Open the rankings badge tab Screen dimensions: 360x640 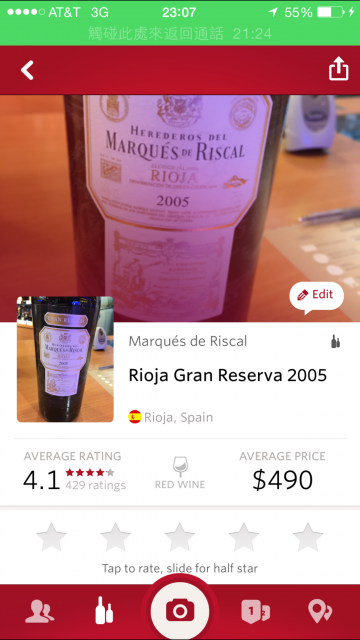[x=255, y=612]
